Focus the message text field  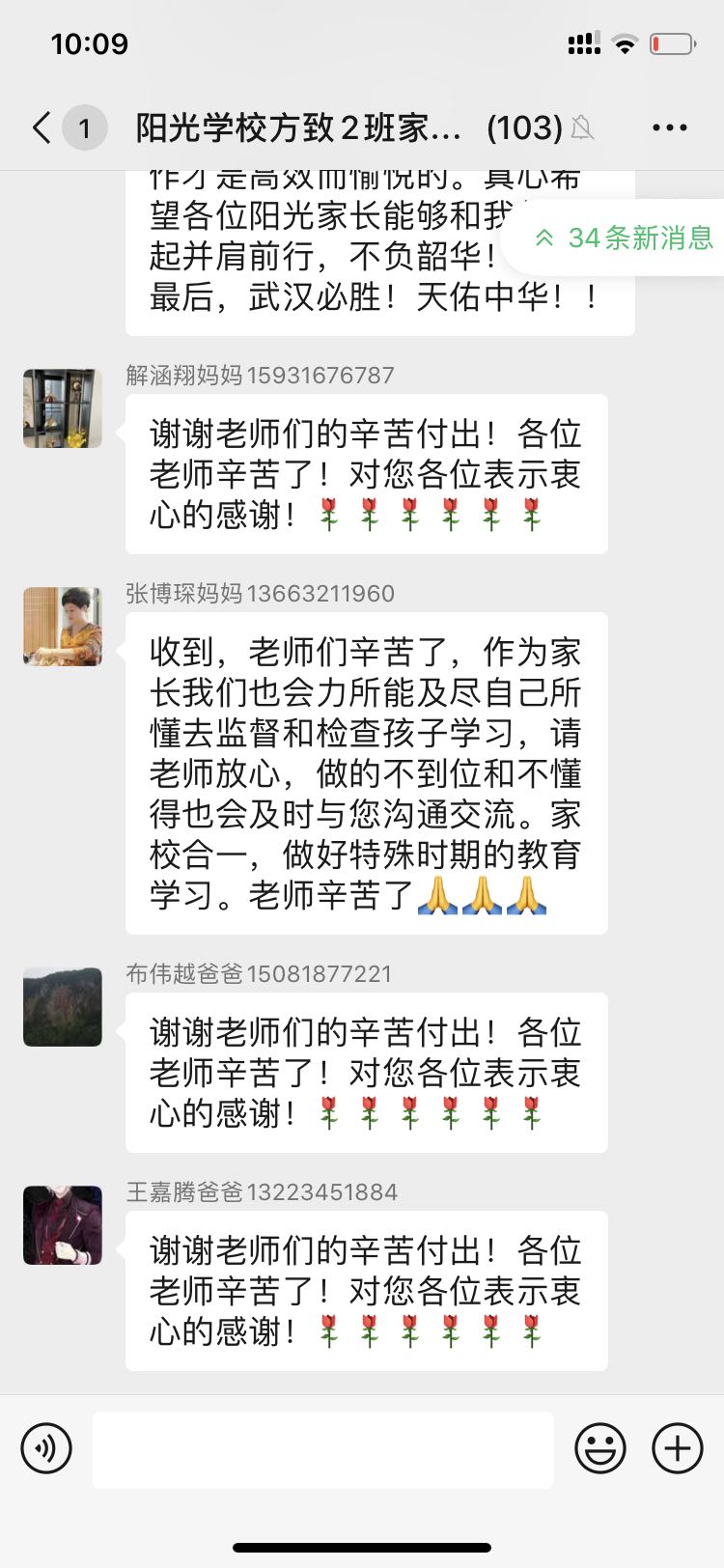(323, 1449)
